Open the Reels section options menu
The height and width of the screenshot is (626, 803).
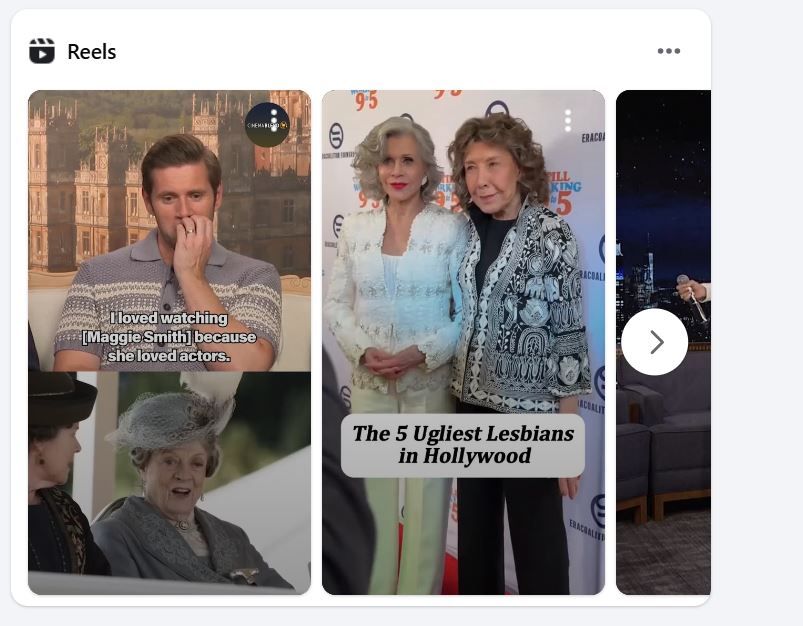click(669, 52)
